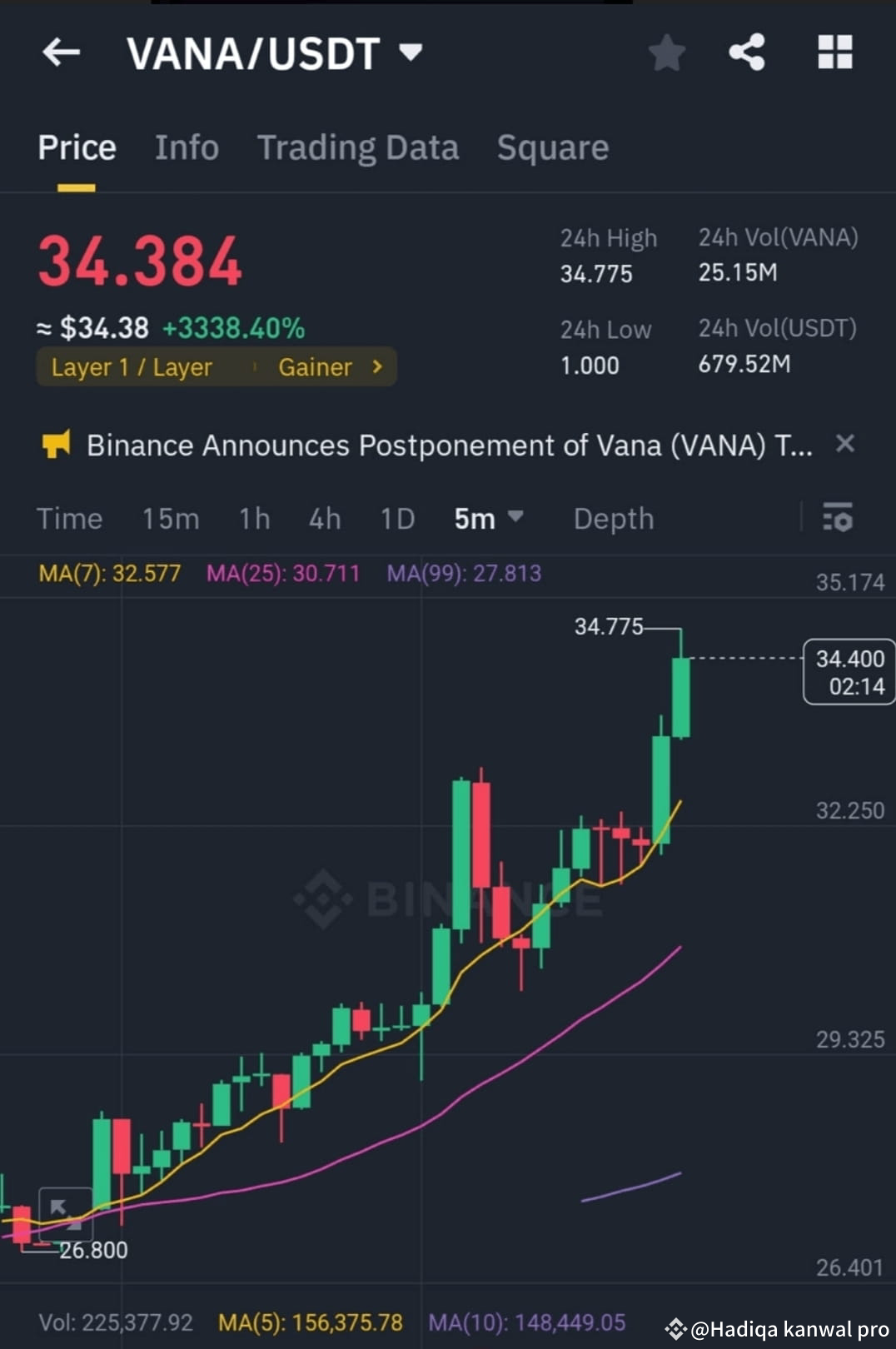The image size is (896, 1349).
Task: Tap the announcement megaphone icon
Action: pyautogui.click(x=57, y=445)
